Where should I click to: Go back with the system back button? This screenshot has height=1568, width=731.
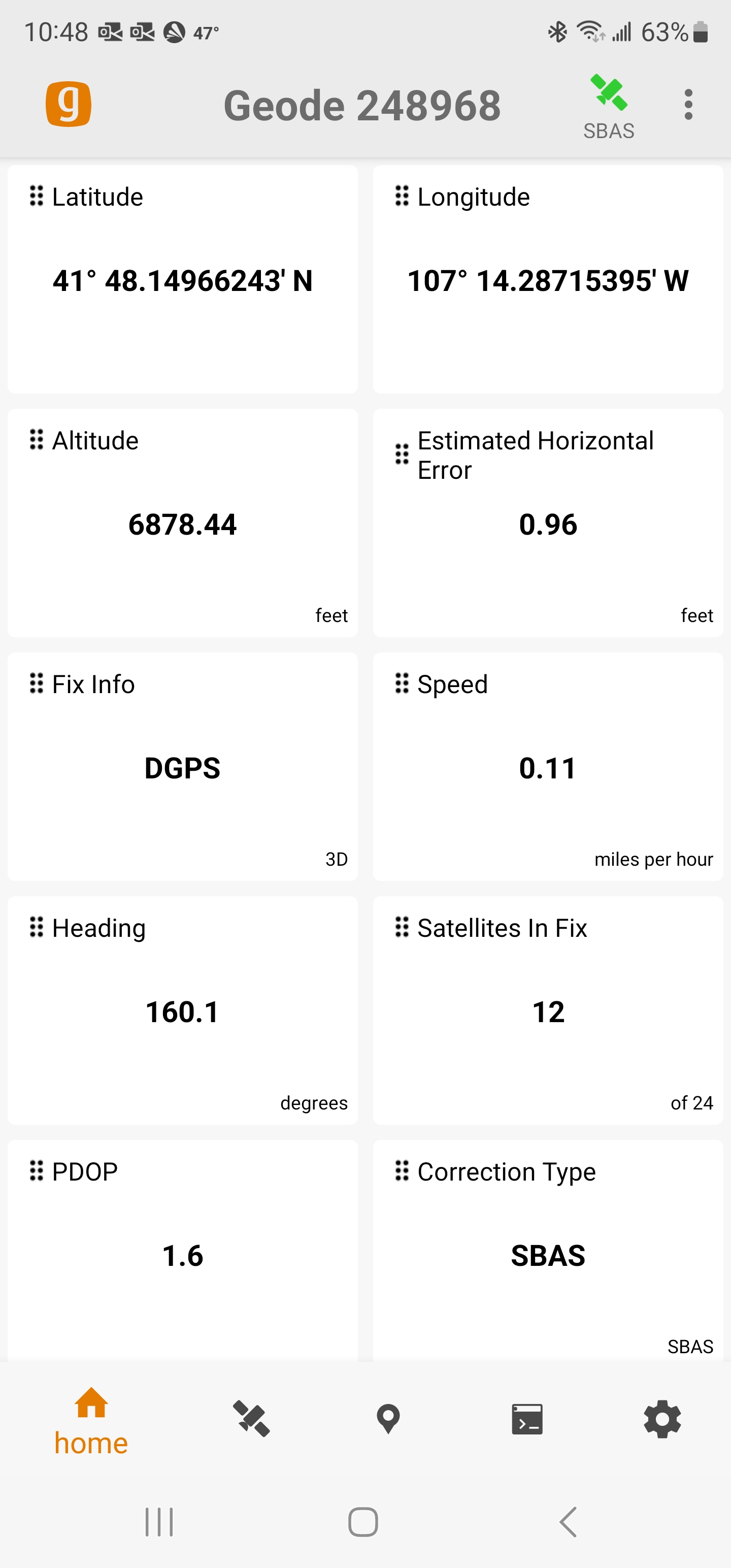point(567,1522)
